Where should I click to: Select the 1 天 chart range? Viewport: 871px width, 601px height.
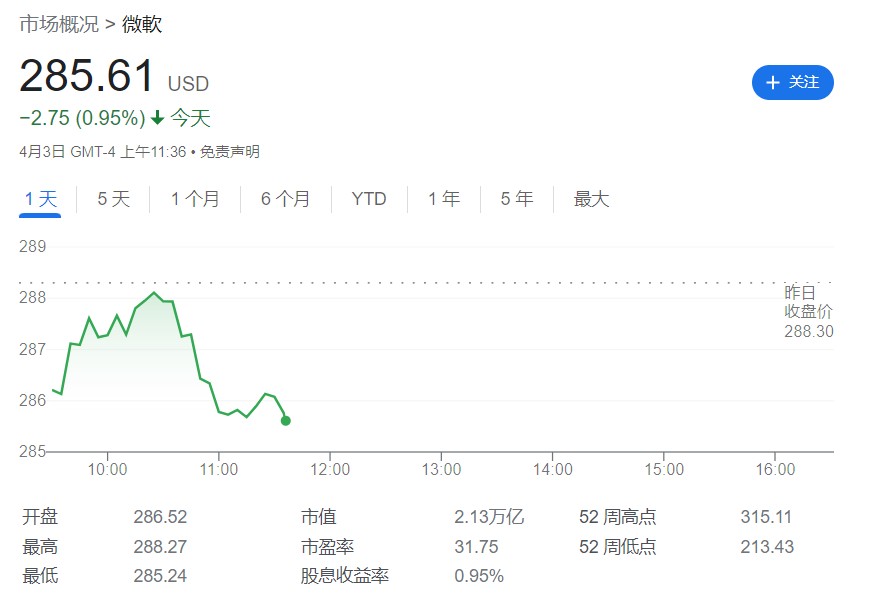[41, 199]
